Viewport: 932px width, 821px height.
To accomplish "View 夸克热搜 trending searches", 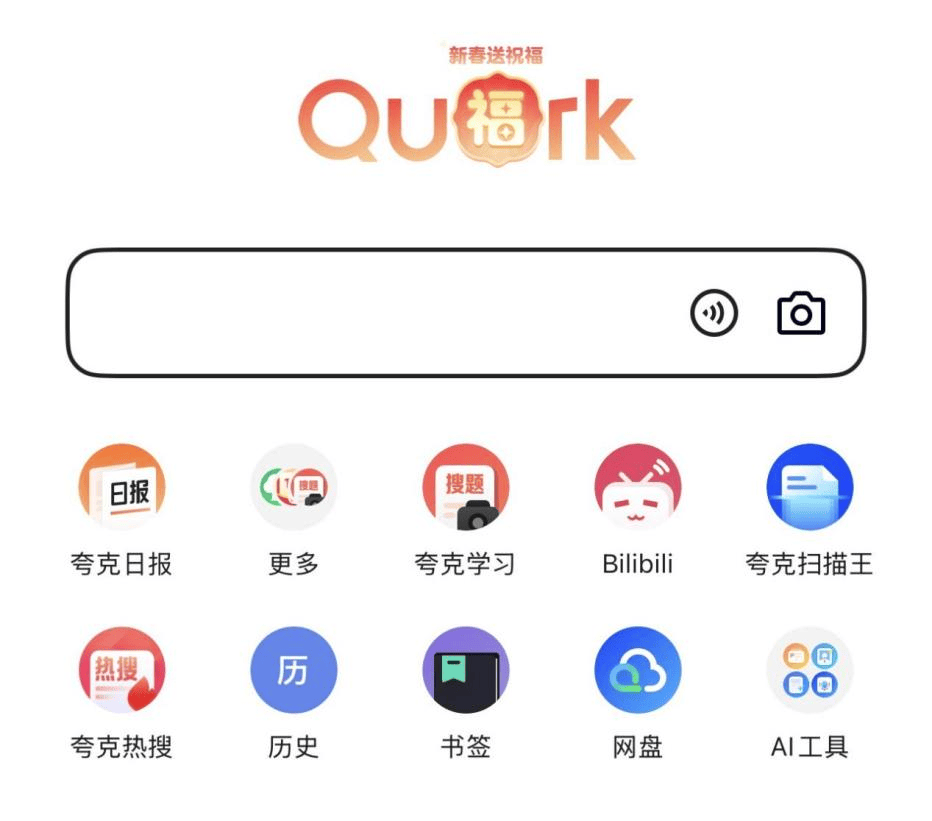I will click(122, 670).
